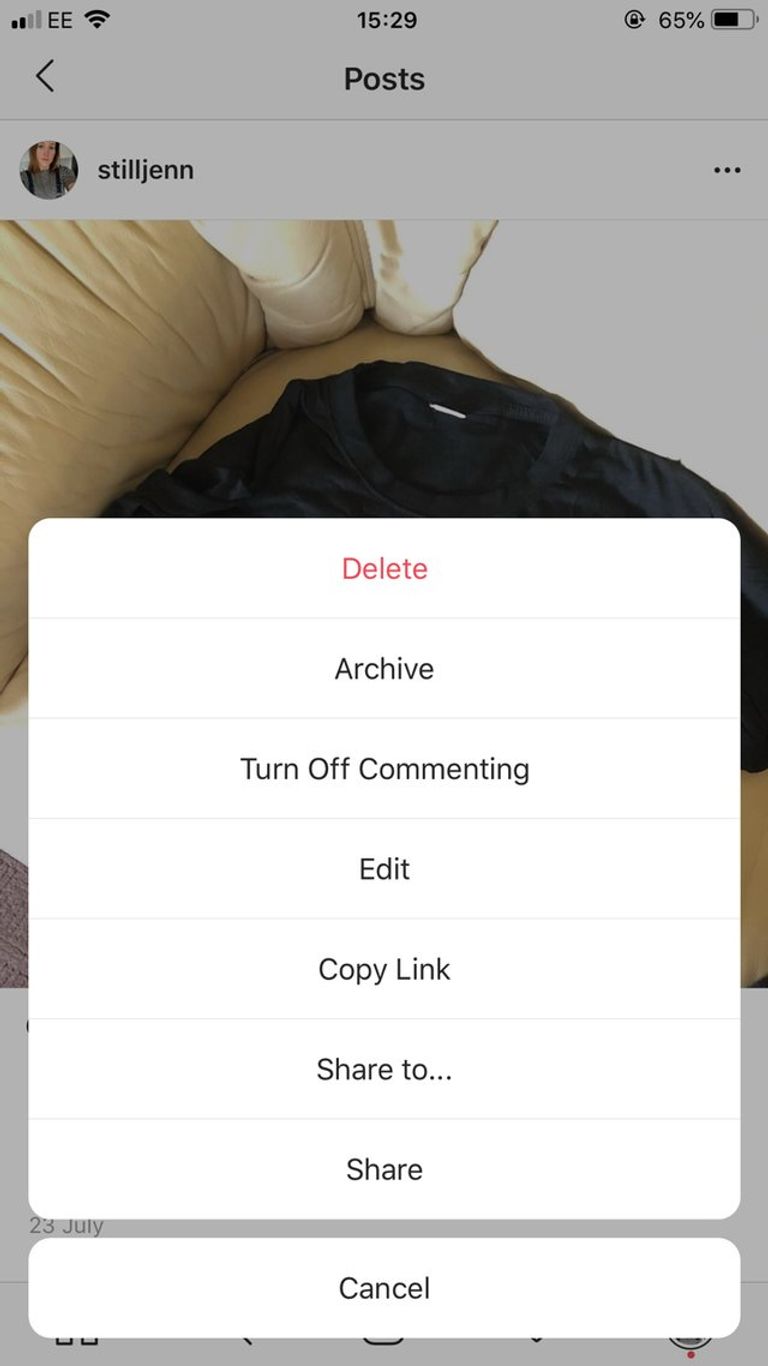Tap the Posts header title
The height and width of the screenshot is (1366, 768).
tap(384, 78)
